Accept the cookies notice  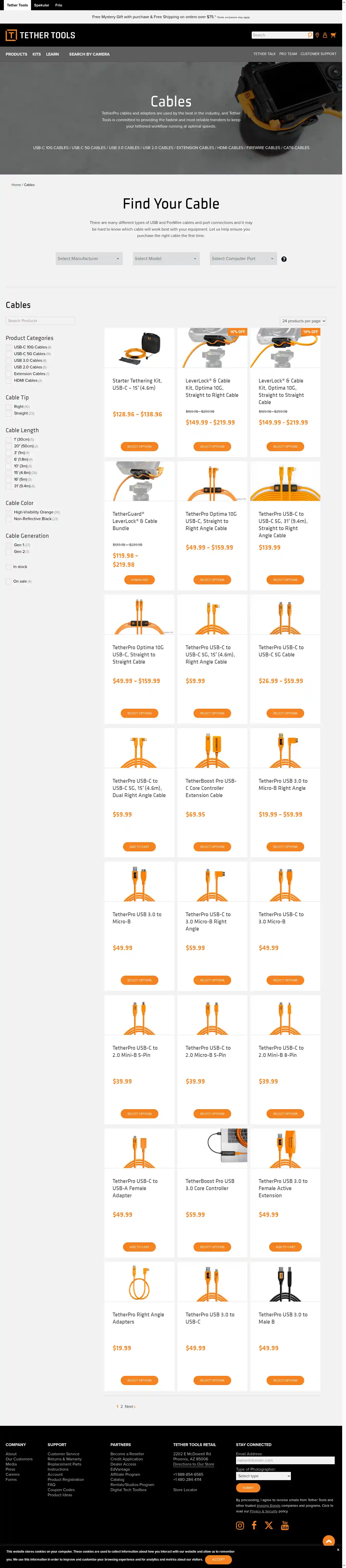(x=218, y=1560)
